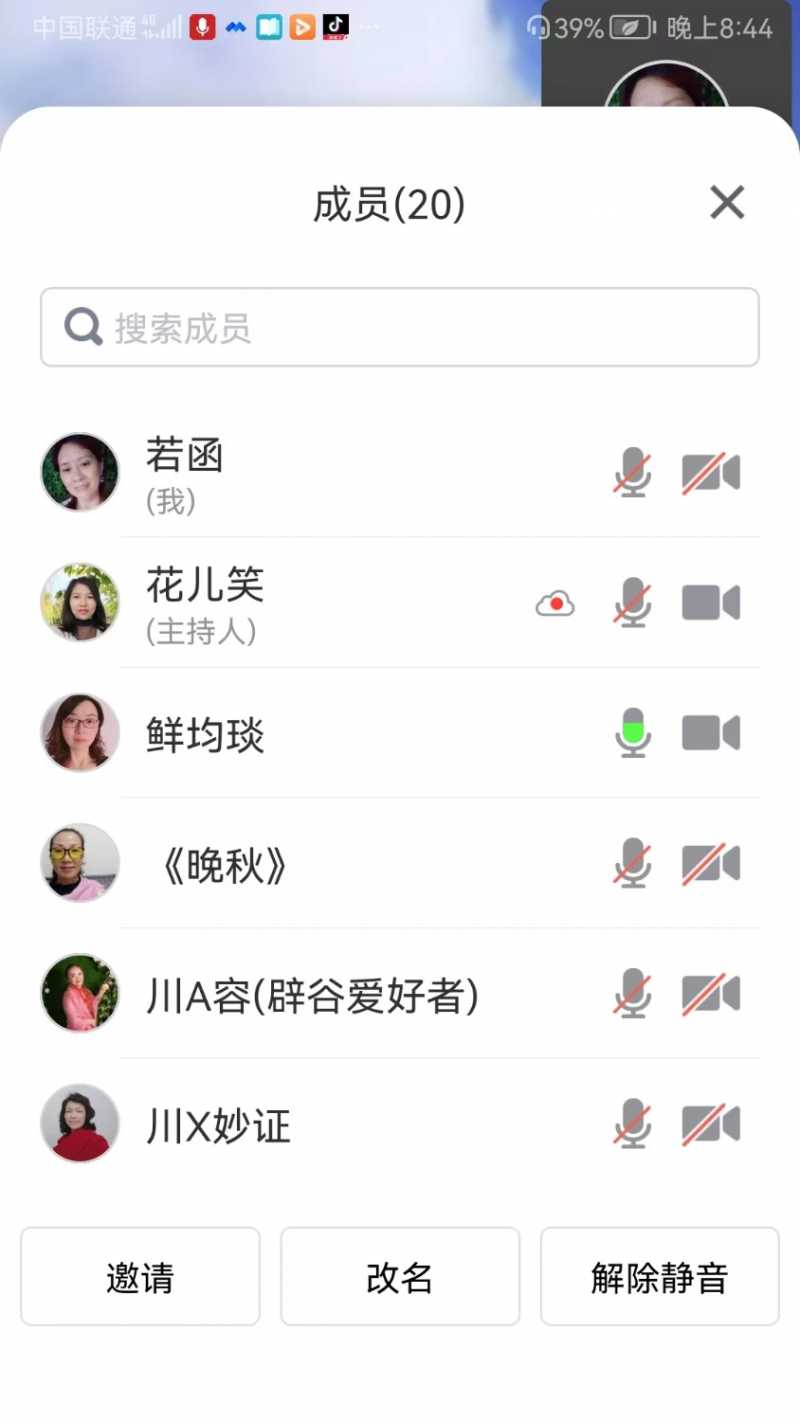Open the 邀请 invite button
Viewport: 800px width, 1421px height.
point(140,1277)
